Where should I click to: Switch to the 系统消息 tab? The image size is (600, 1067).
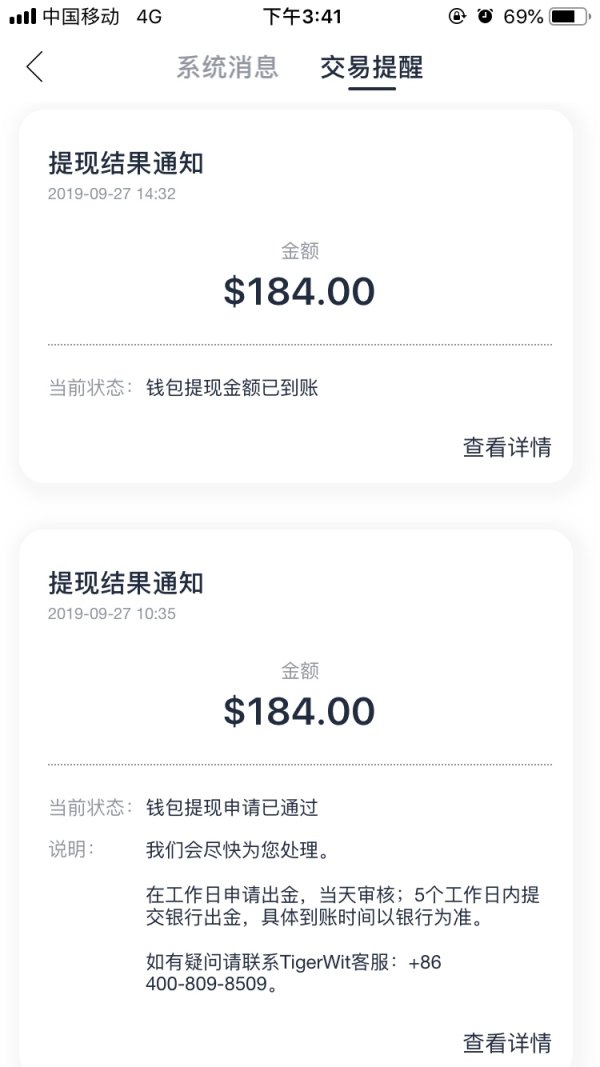coord(227,67)
